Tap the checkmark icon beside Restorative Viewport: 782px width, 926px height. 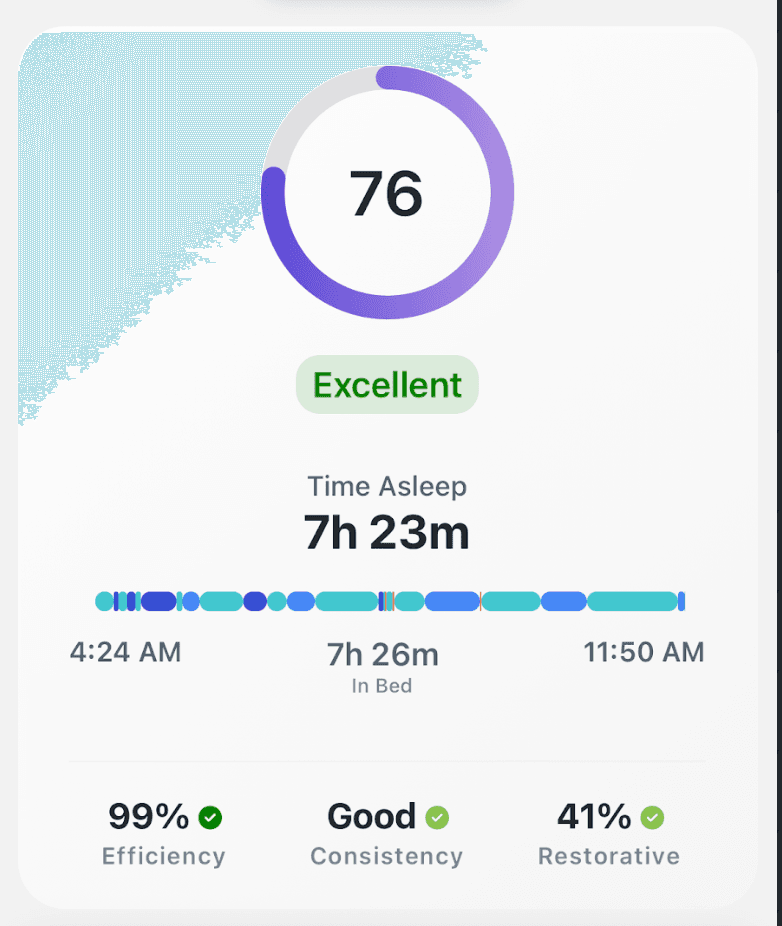tap(651, 817)
